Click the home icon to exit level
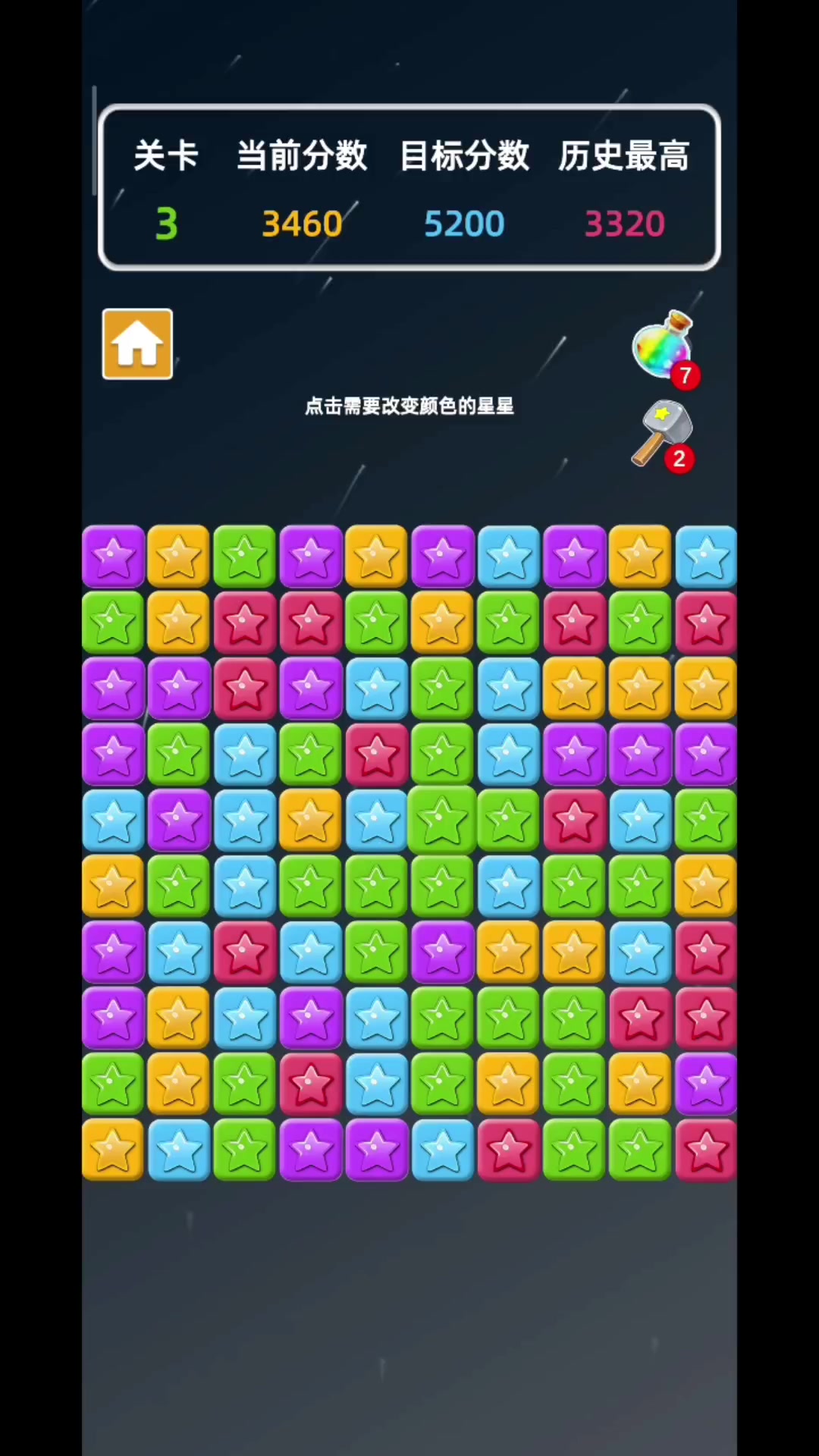The image size is (819, 1456). 136,344
